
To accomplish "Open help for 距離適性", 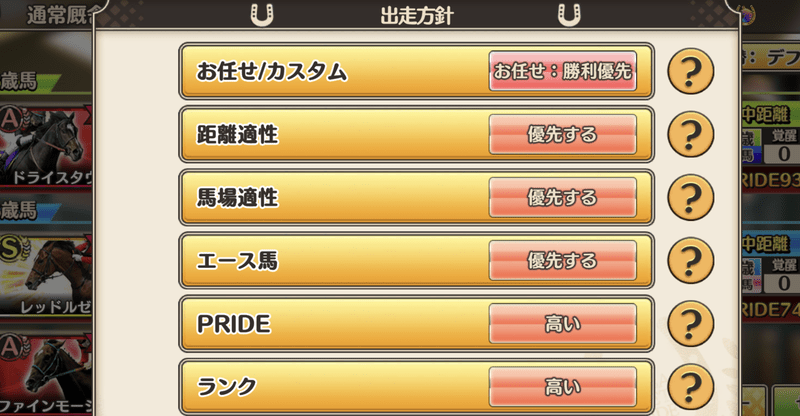I will point(690,134).
